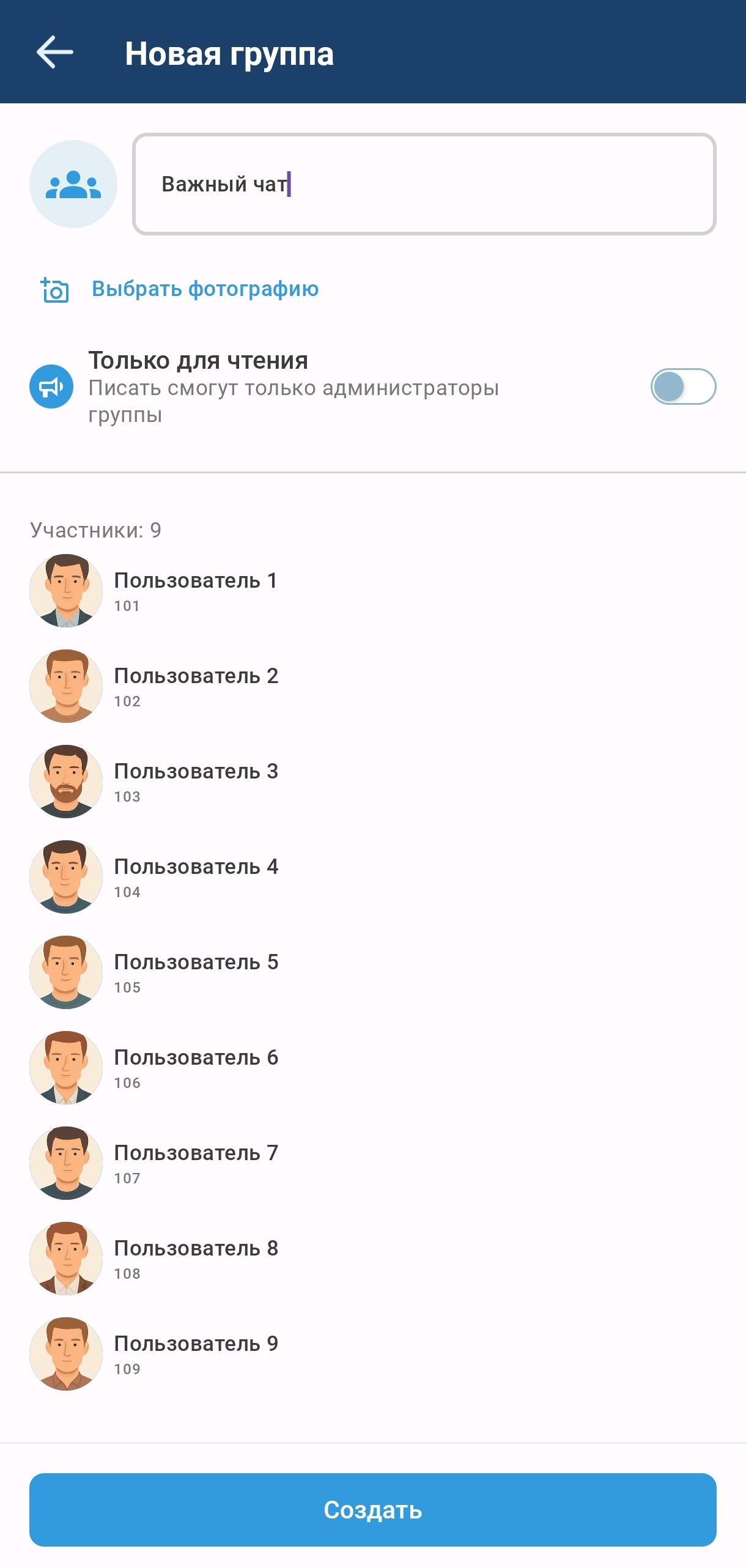Focus the group name field "Важный чат"
746x1568 pixels.
coord(424,184)
